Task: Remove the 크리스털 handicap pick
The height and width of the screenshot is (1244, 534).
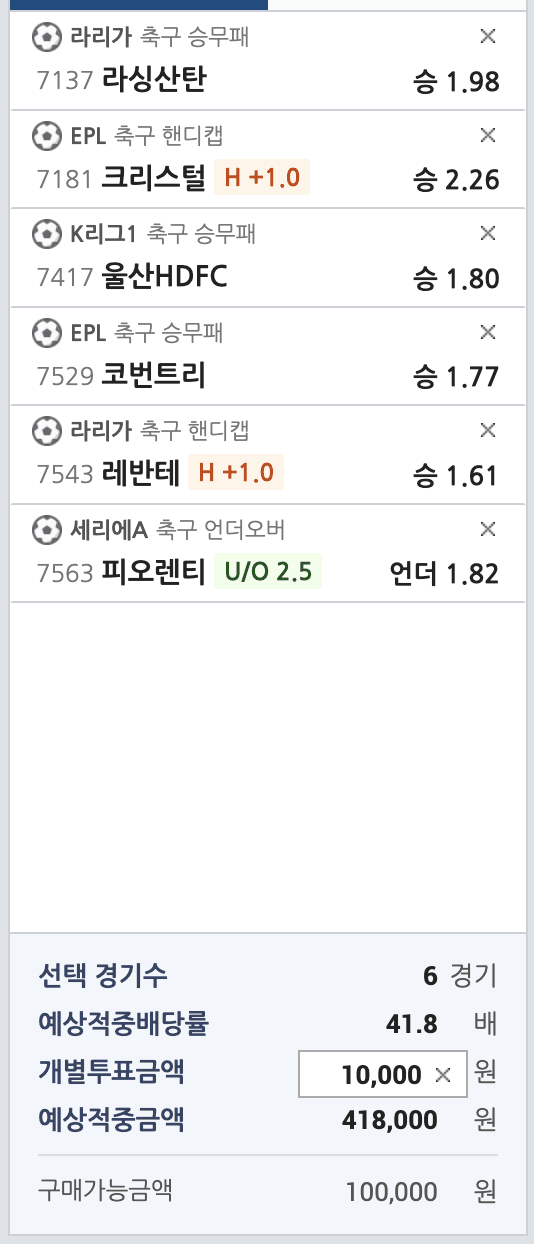Action: [488, 135]
